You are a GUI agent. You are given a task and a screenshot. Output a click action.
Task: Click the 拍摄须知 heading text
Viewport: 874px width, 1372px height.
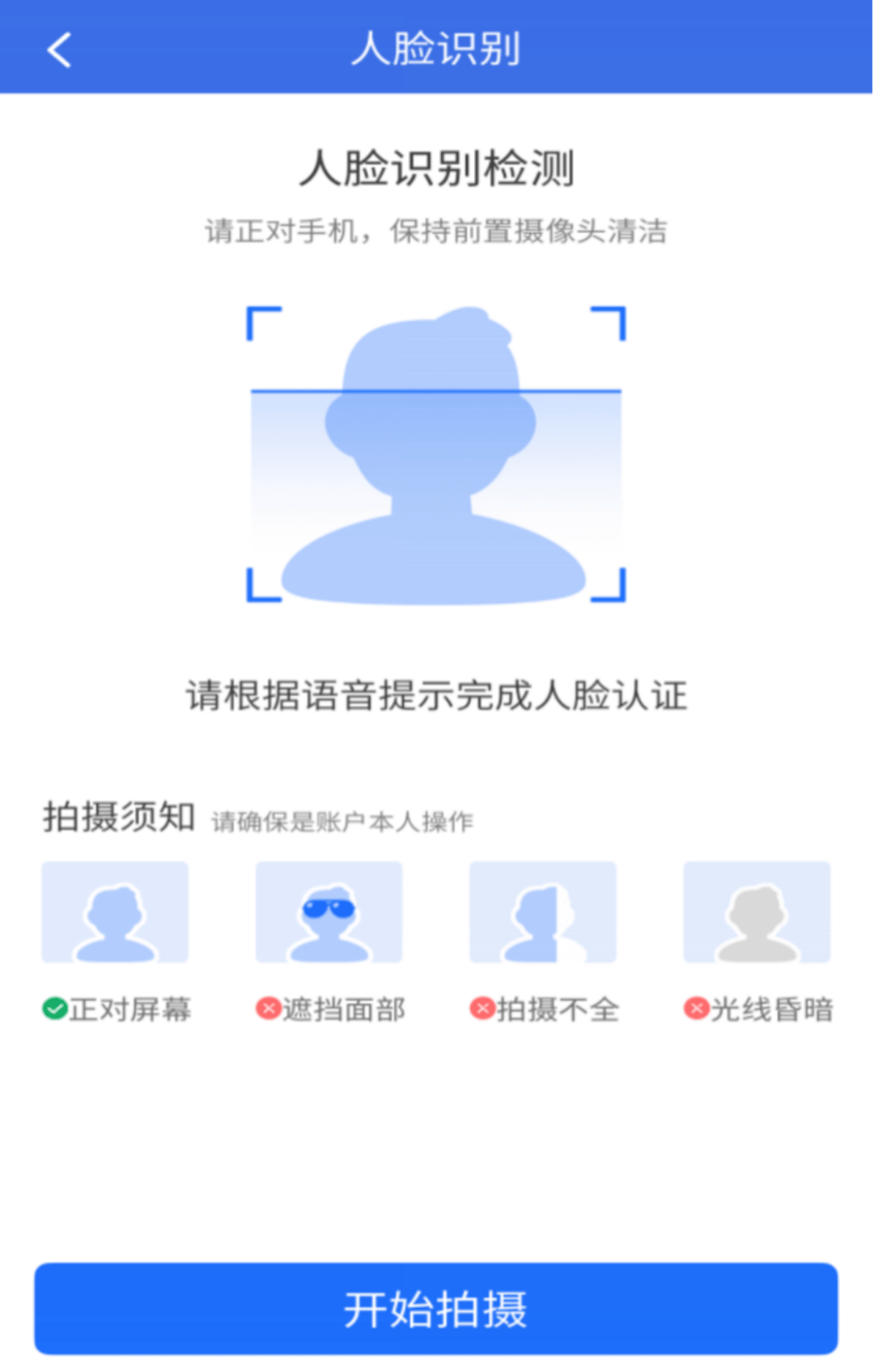[118, 818]
